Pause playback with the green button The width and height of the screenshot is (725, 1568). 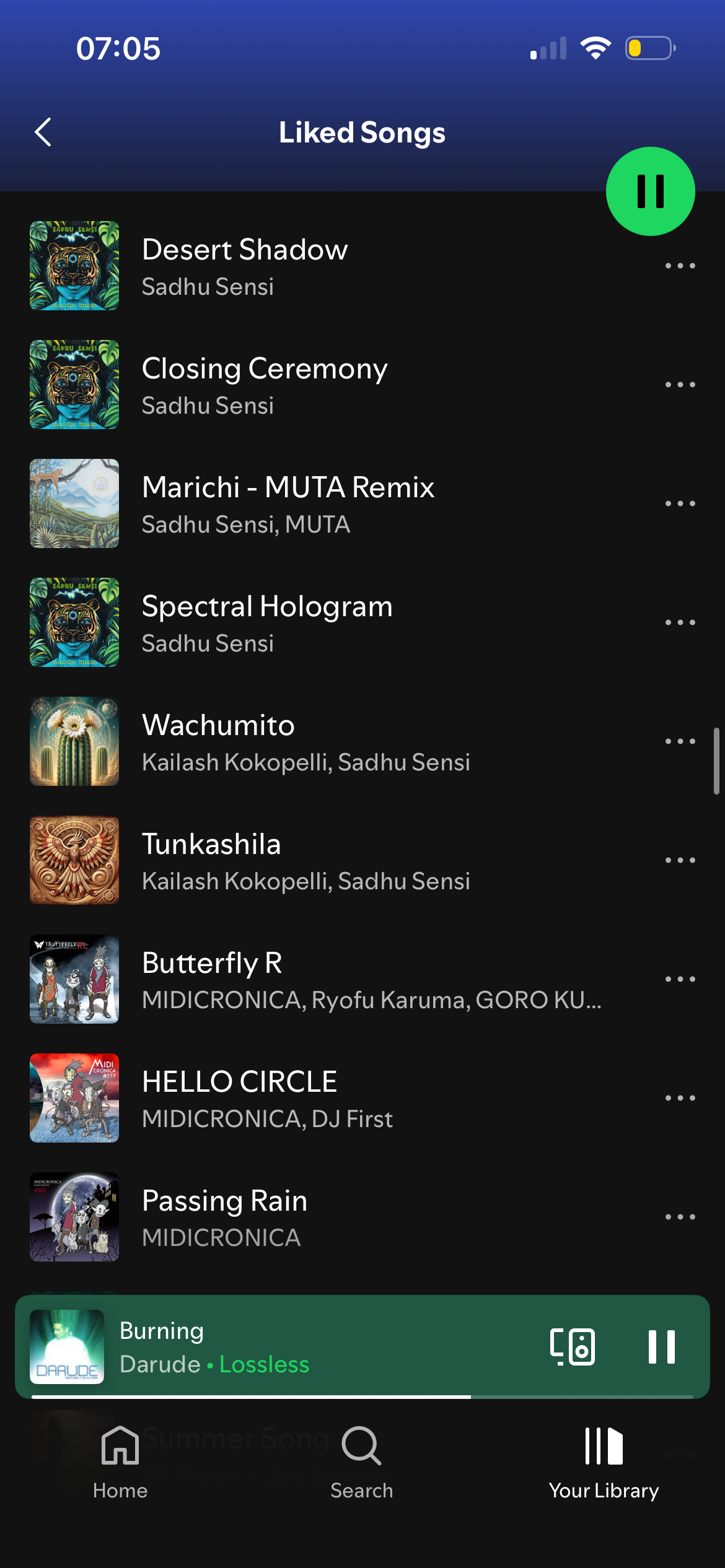point(650,191)
